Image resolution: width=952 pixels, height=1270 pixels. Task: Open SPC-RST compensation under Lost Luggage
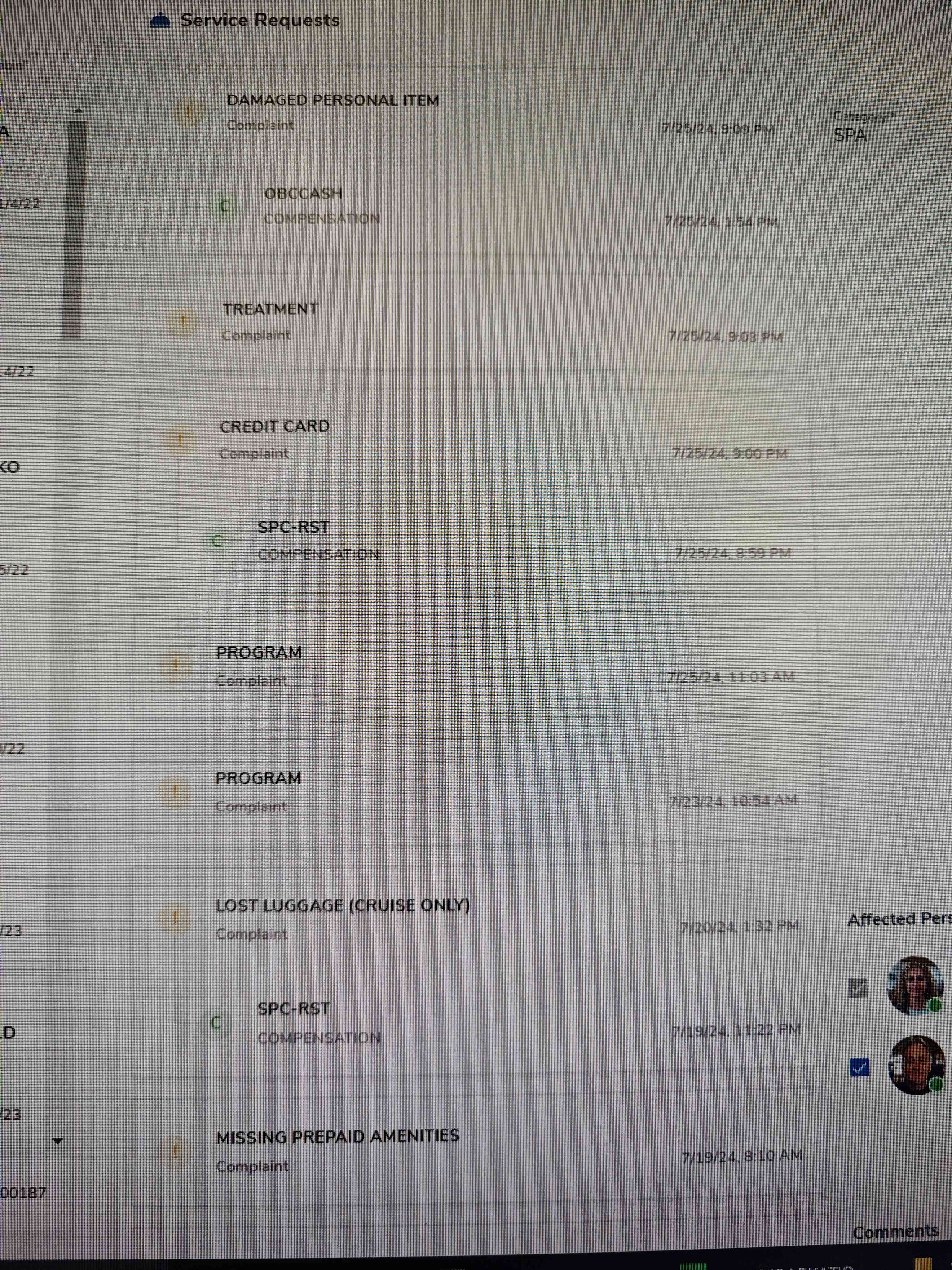coord(294,1009)
